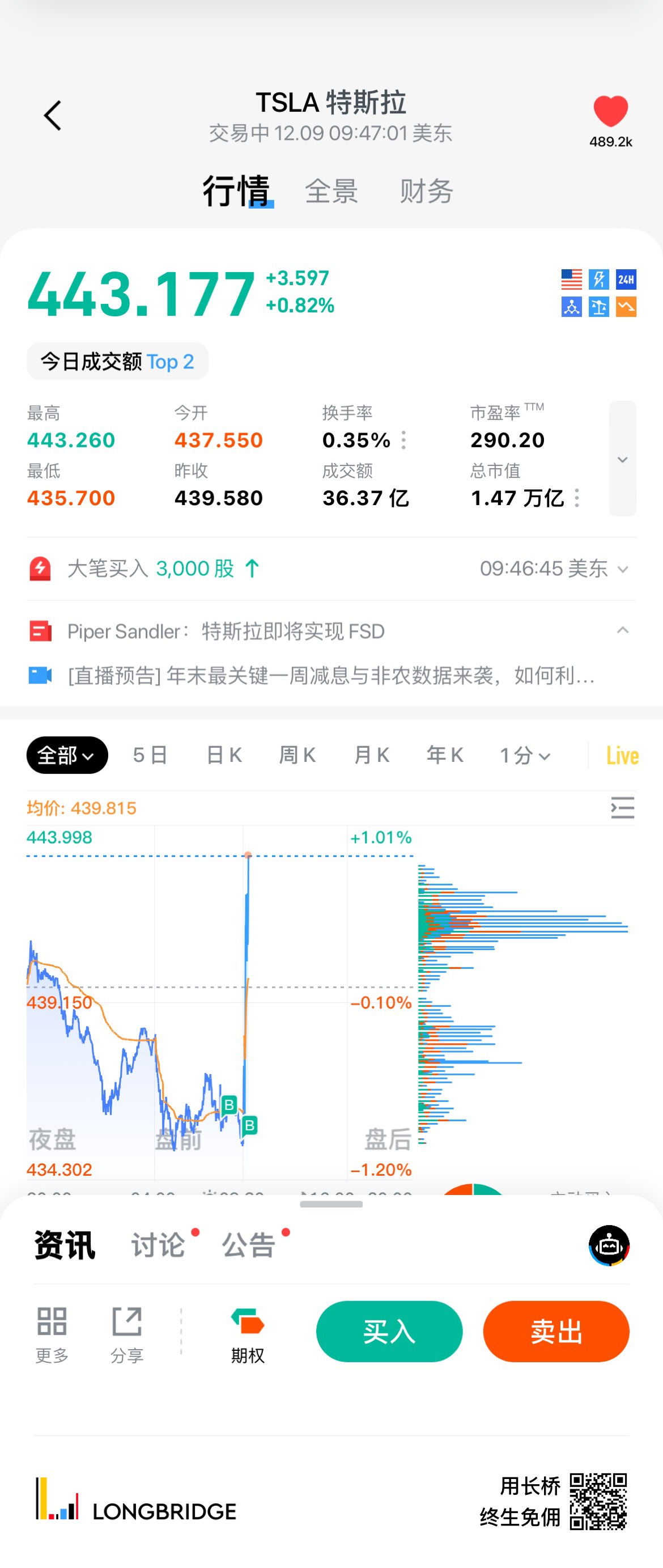The width and height of the screenshot is (663, 1568).
Task: Open the 全部 chart range dropdown
Action: tap(67, 756)
